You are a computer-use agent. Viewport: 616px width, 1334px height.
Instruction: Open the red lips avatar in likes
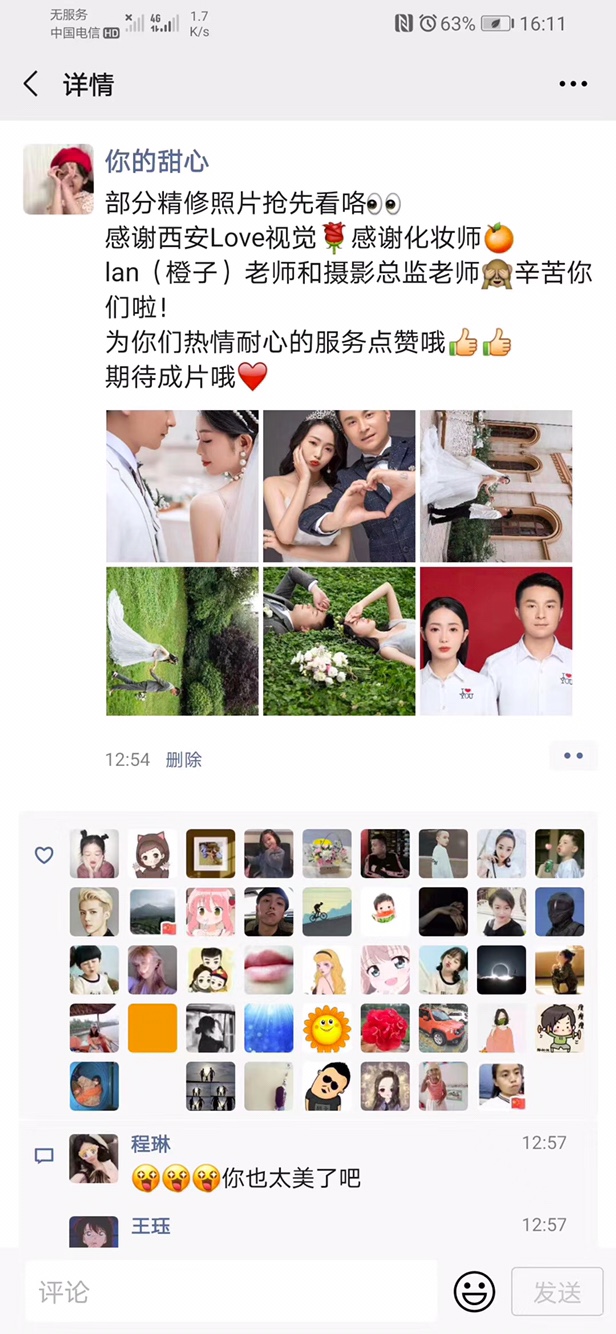tap(269, 970)
